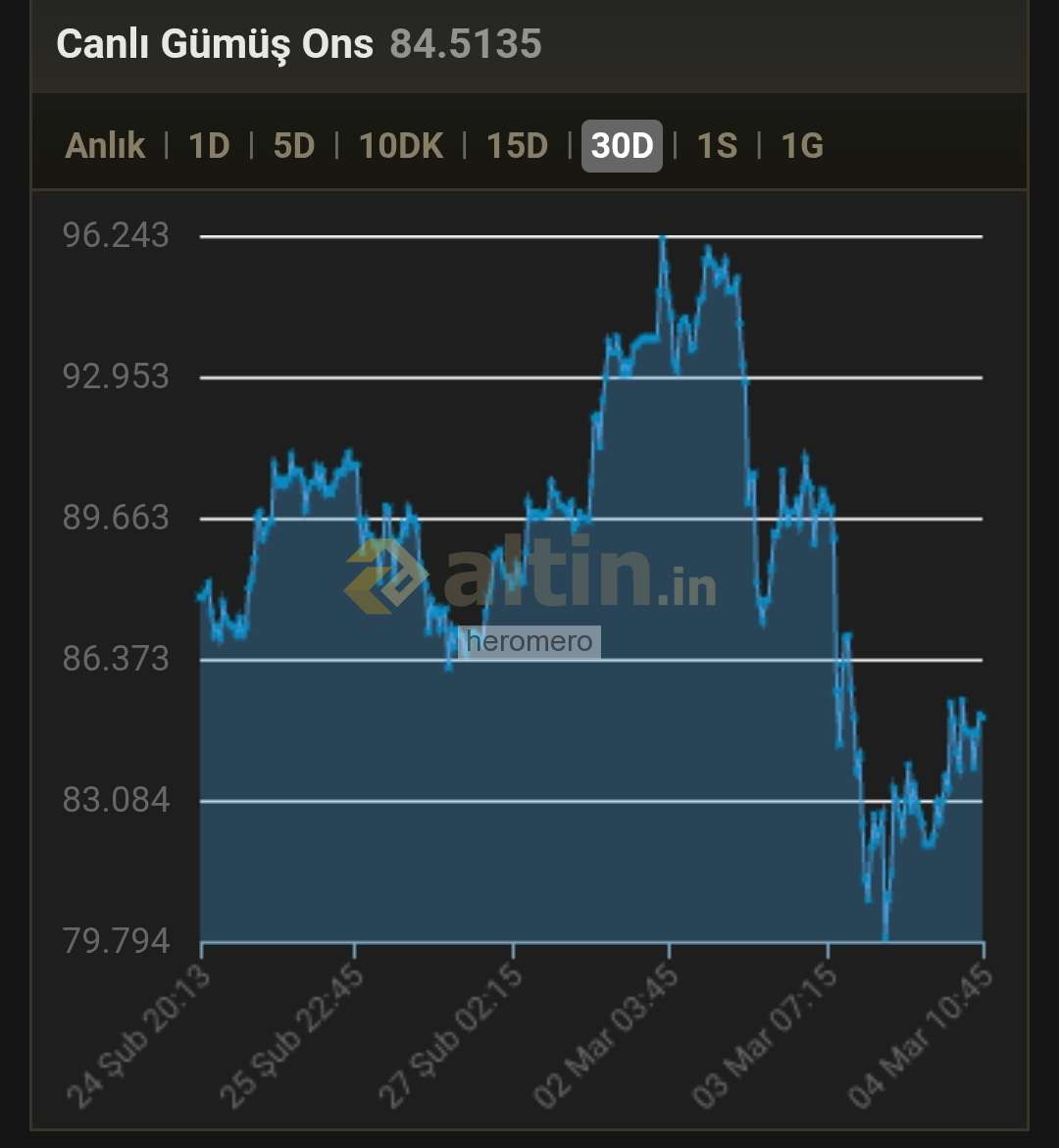Choose the 10DK timeframe

[401, 146]
